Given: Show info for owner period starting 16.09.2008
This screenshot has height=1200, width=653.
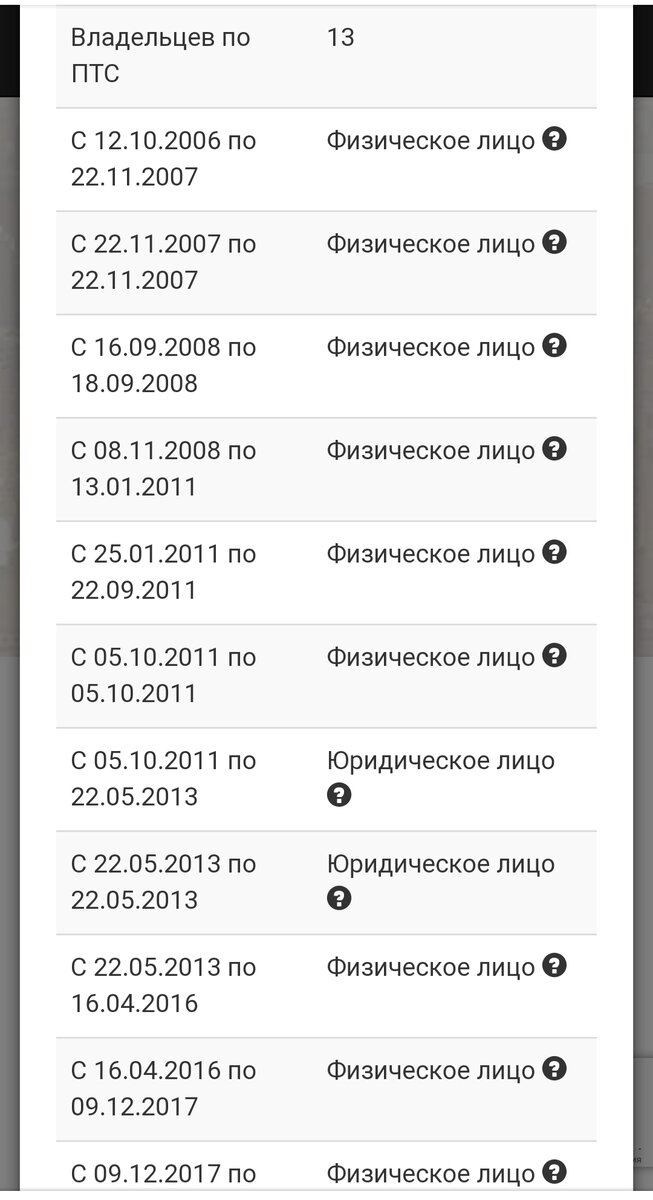Looking at the screenshot, I should (555, 346).
